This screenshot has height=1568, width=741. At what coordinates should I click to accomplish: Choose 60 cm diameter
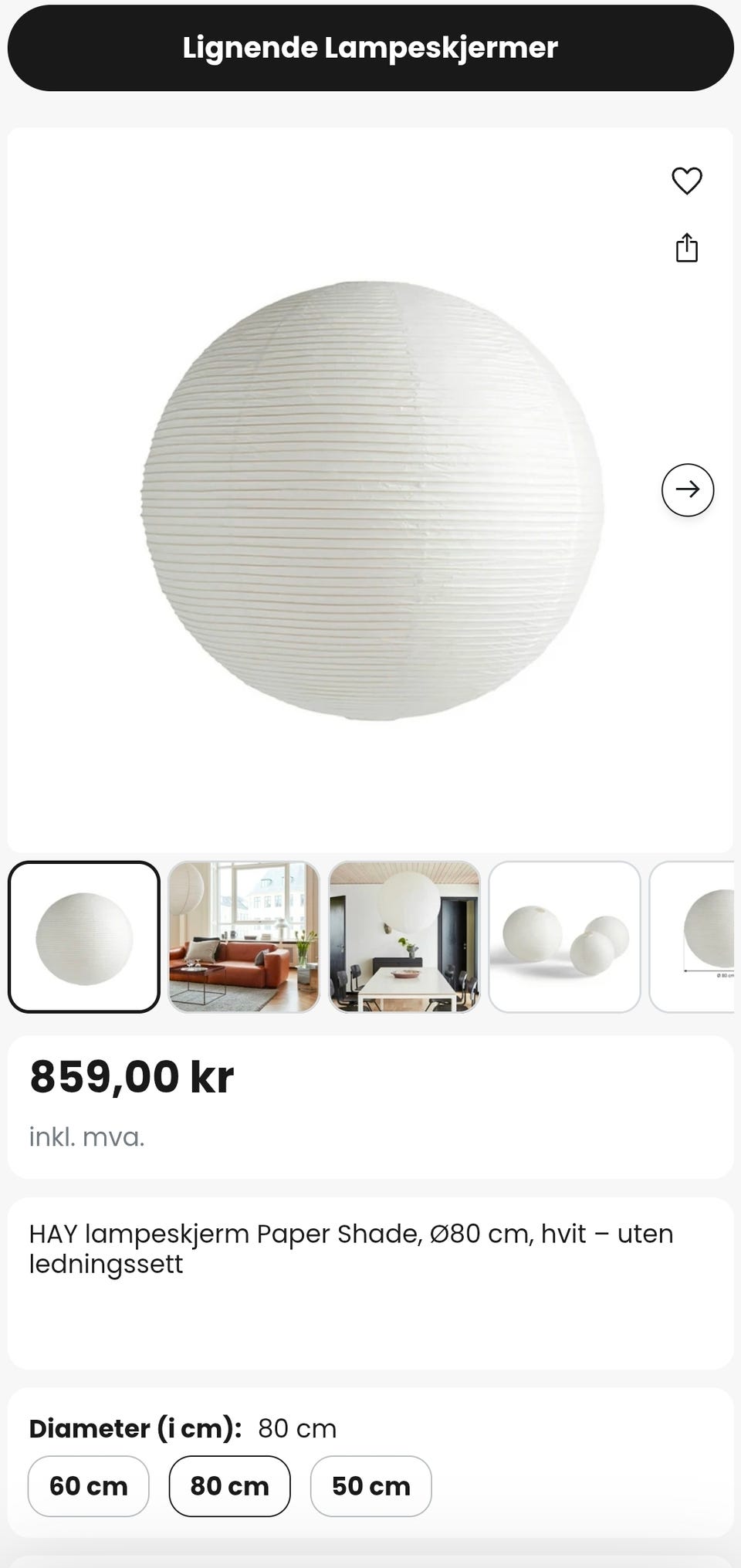coord(89,1486)
